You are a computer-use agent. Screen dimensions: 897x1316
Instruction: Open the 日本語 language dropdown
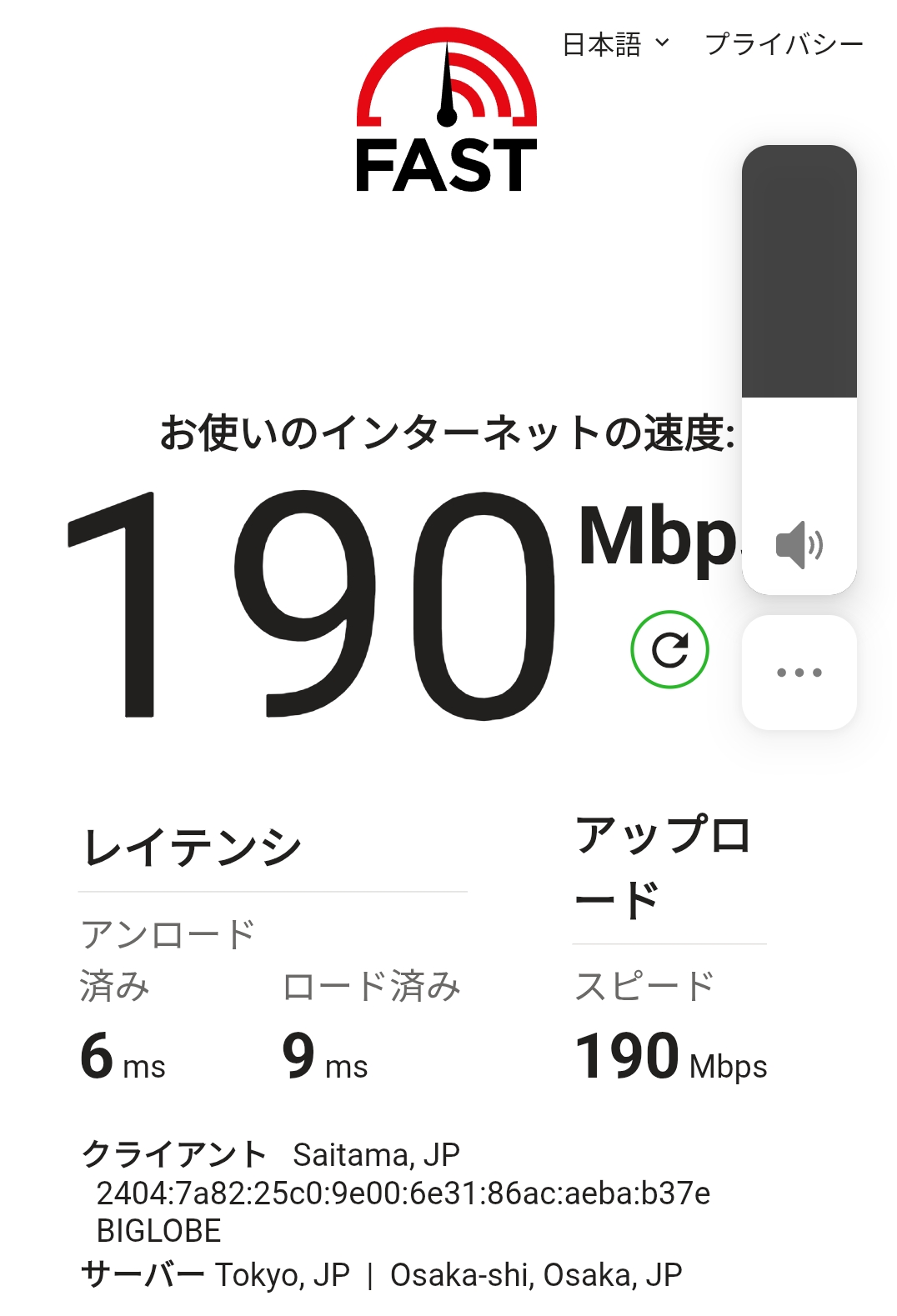[615, 43]
